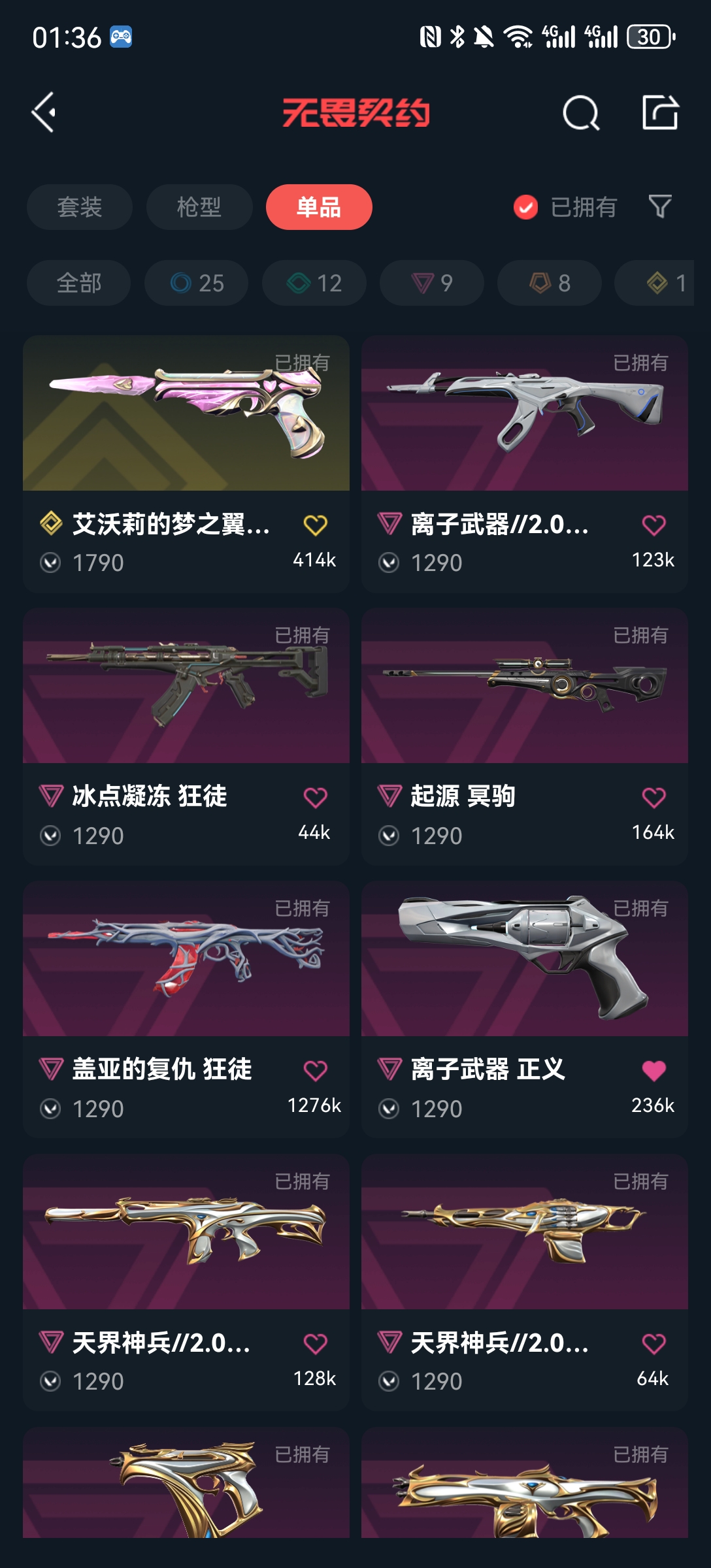The height and width of the screenshot is (1568, 711).
Task: Click the rarity icon beside 艾沃莉的梦之翼 name
Action: 52,523
